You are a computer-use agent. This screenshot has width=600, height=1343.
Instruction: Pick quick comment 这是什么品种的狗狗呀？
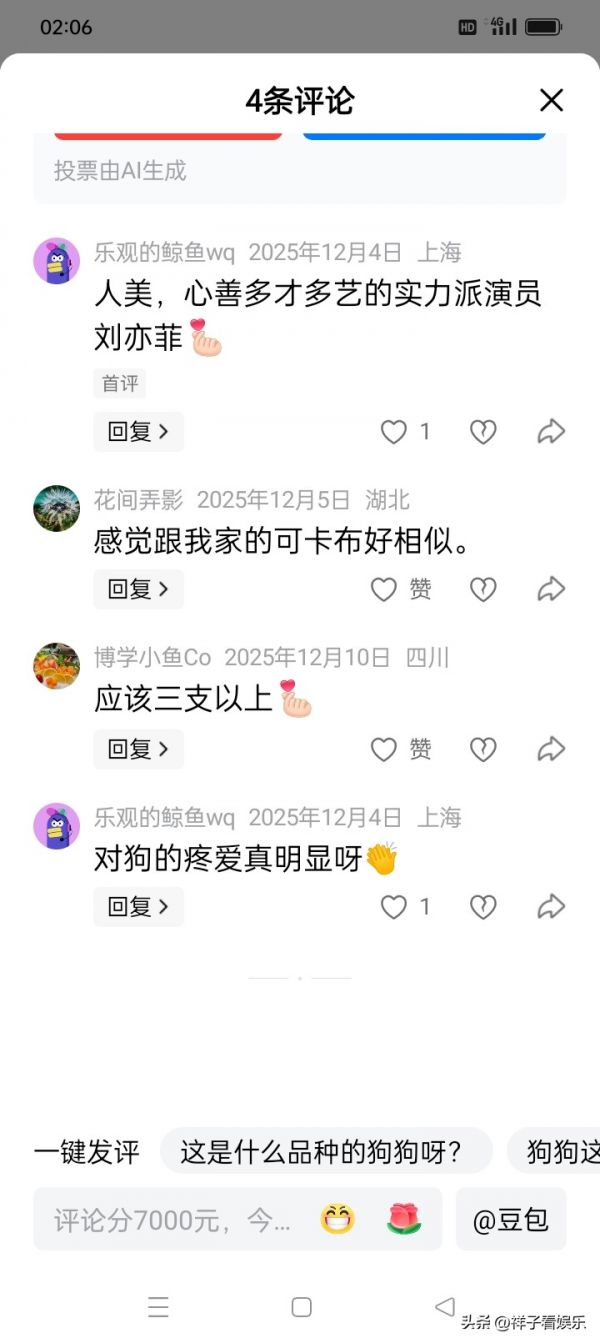tap(325, 1152)
